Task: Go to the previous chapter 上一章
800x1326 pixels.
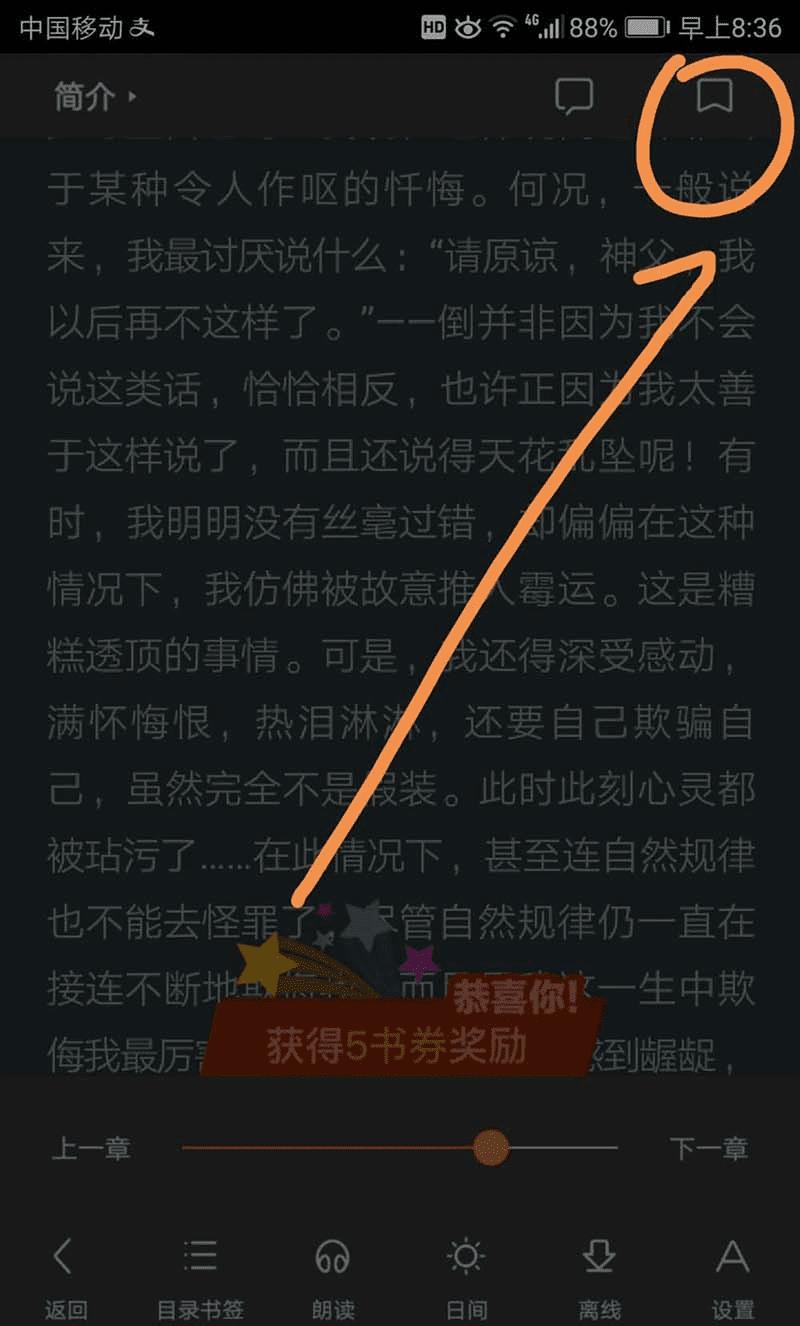Action: [x=91, y=1149]
